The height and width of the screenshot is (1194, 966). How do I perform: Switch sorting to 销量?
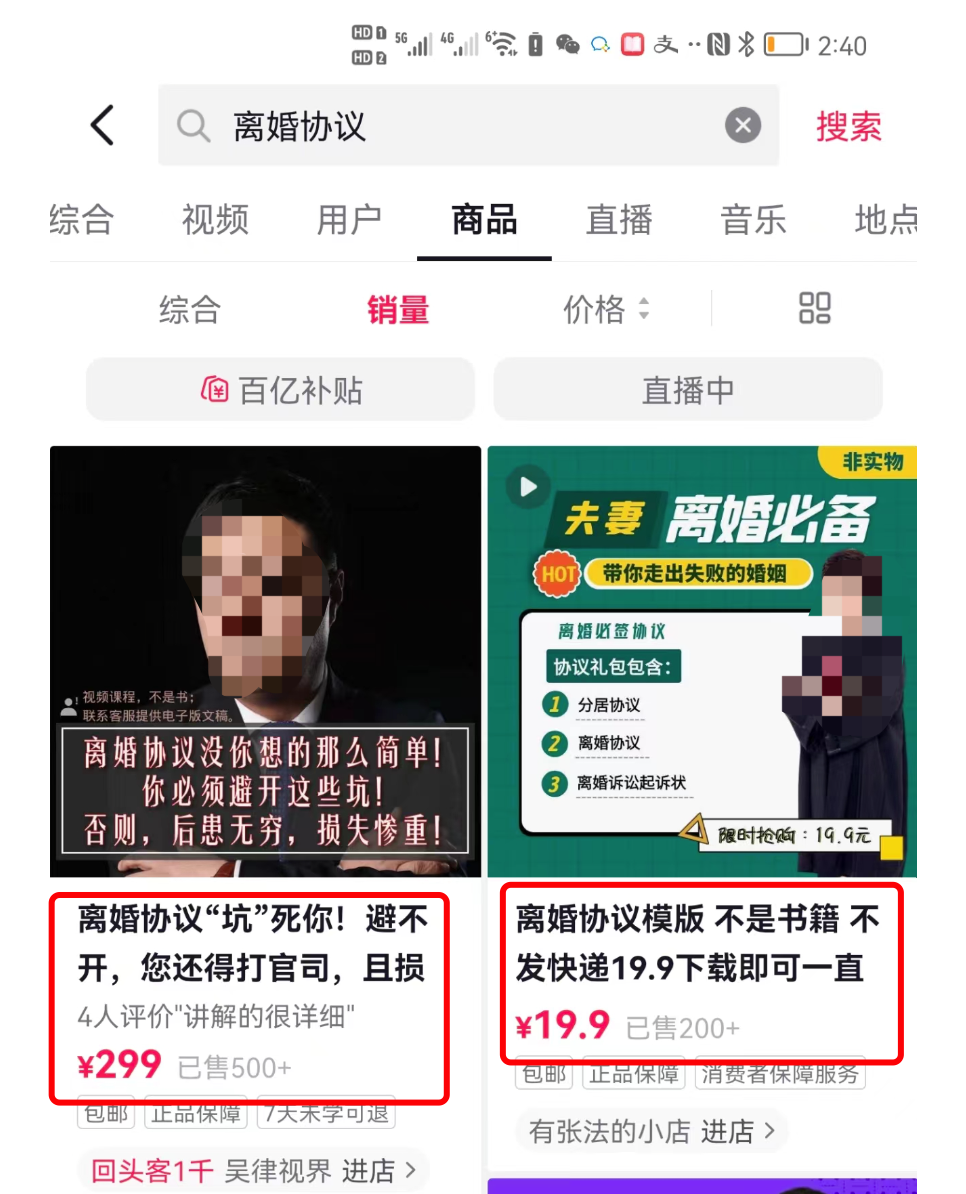coord(397,311)
